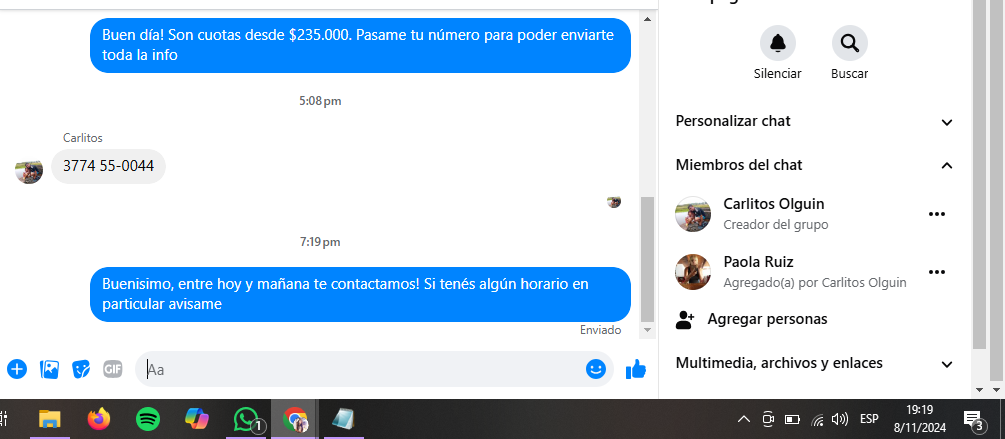The height and width of the screenshot is (439, 1005).
Task: Open more actions plus icon
Action: coord(17,369)
